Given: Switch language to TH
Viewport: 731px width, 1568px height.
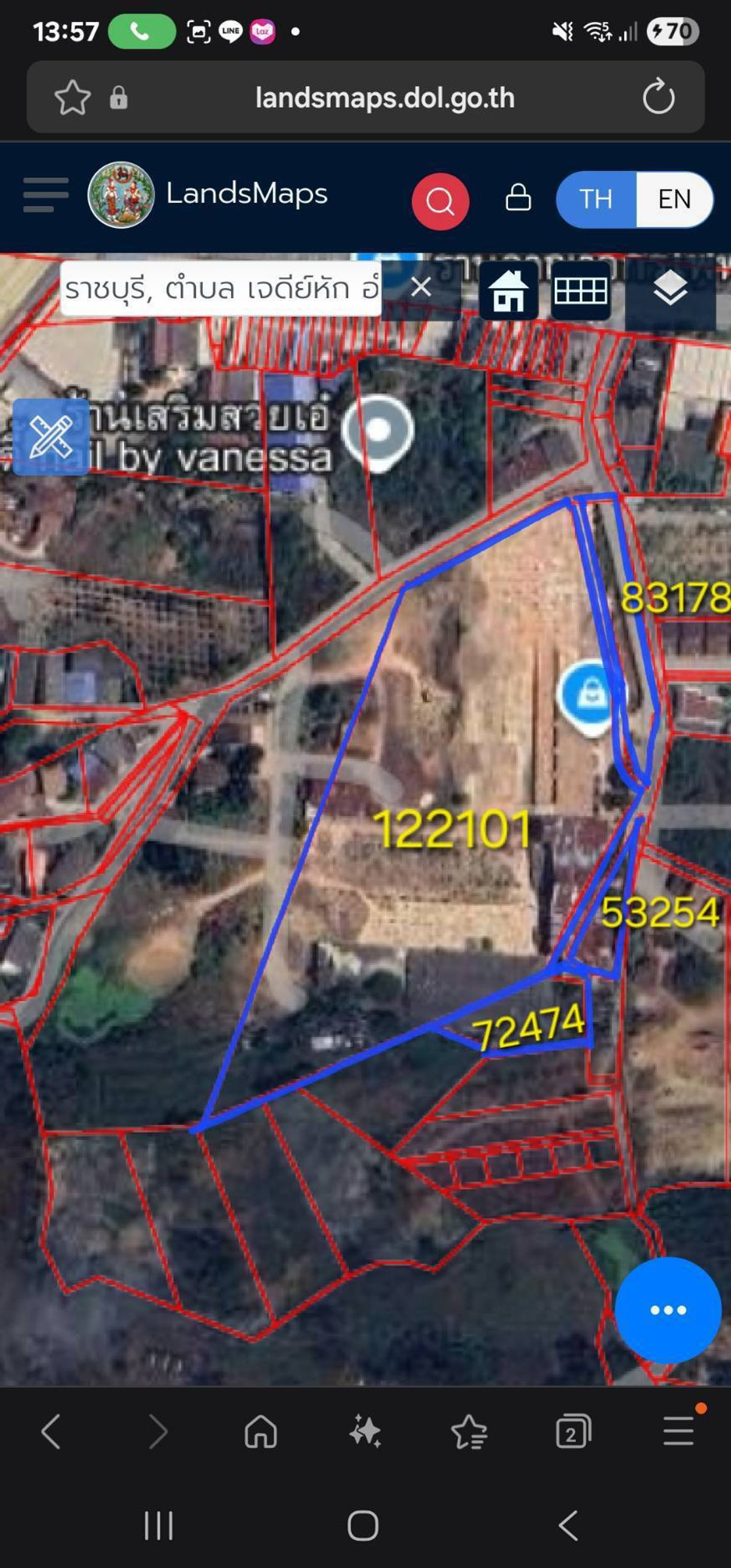Looking at the screenshot, I should [596, 199].
